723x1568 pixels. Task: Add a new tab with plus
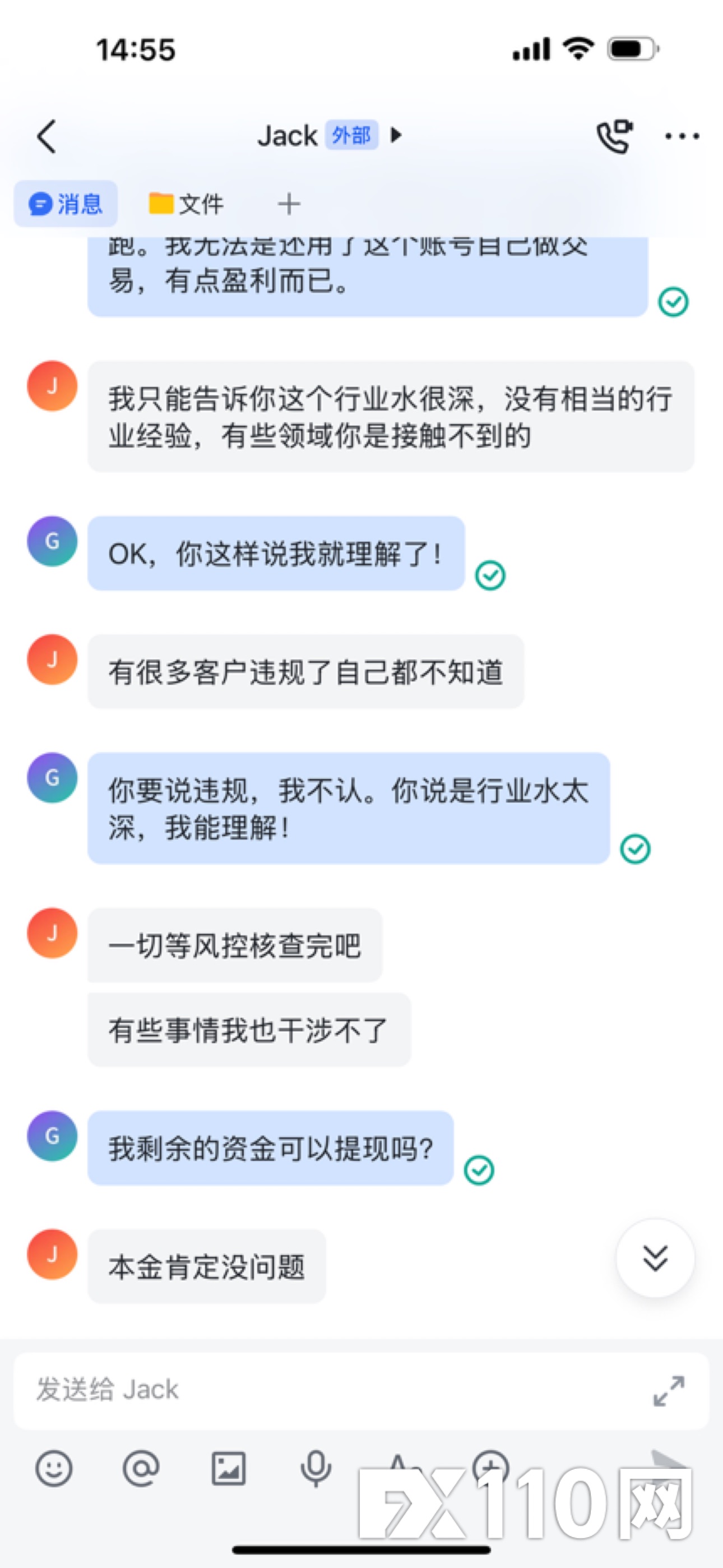289,204
